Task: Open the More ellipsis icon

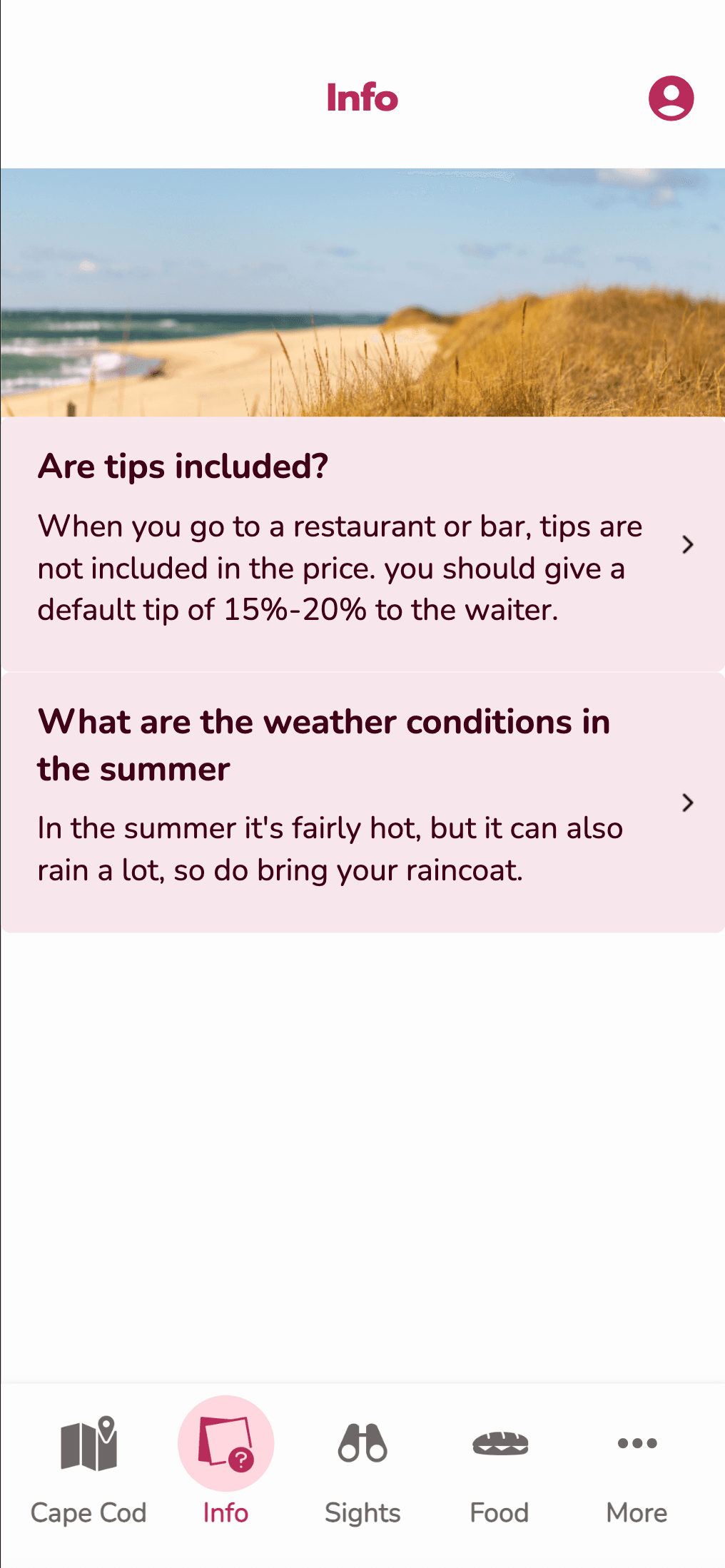Action: 635,1442
